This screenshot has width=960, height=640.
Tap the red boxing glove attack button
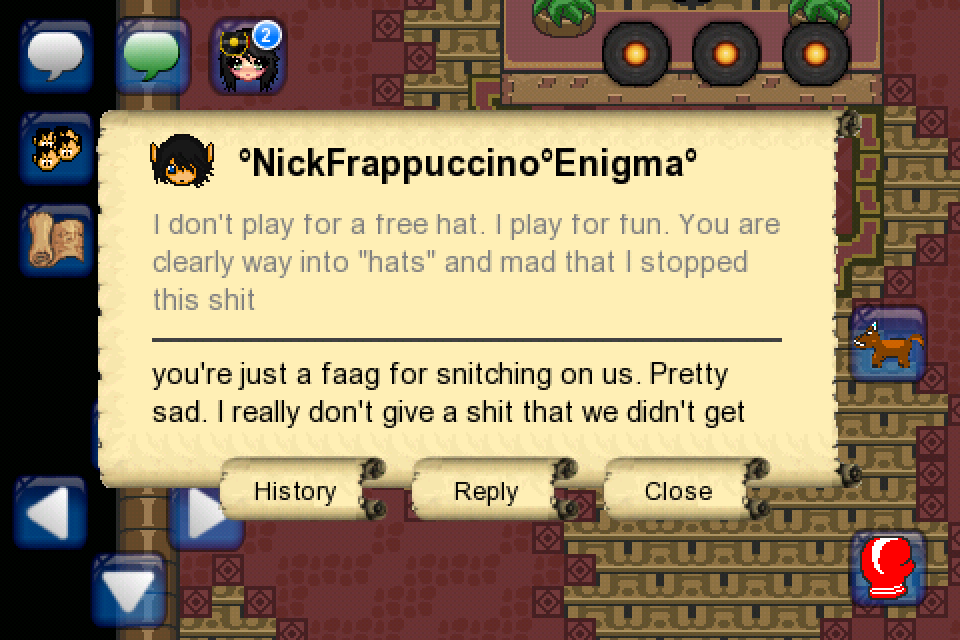point(888,568)
